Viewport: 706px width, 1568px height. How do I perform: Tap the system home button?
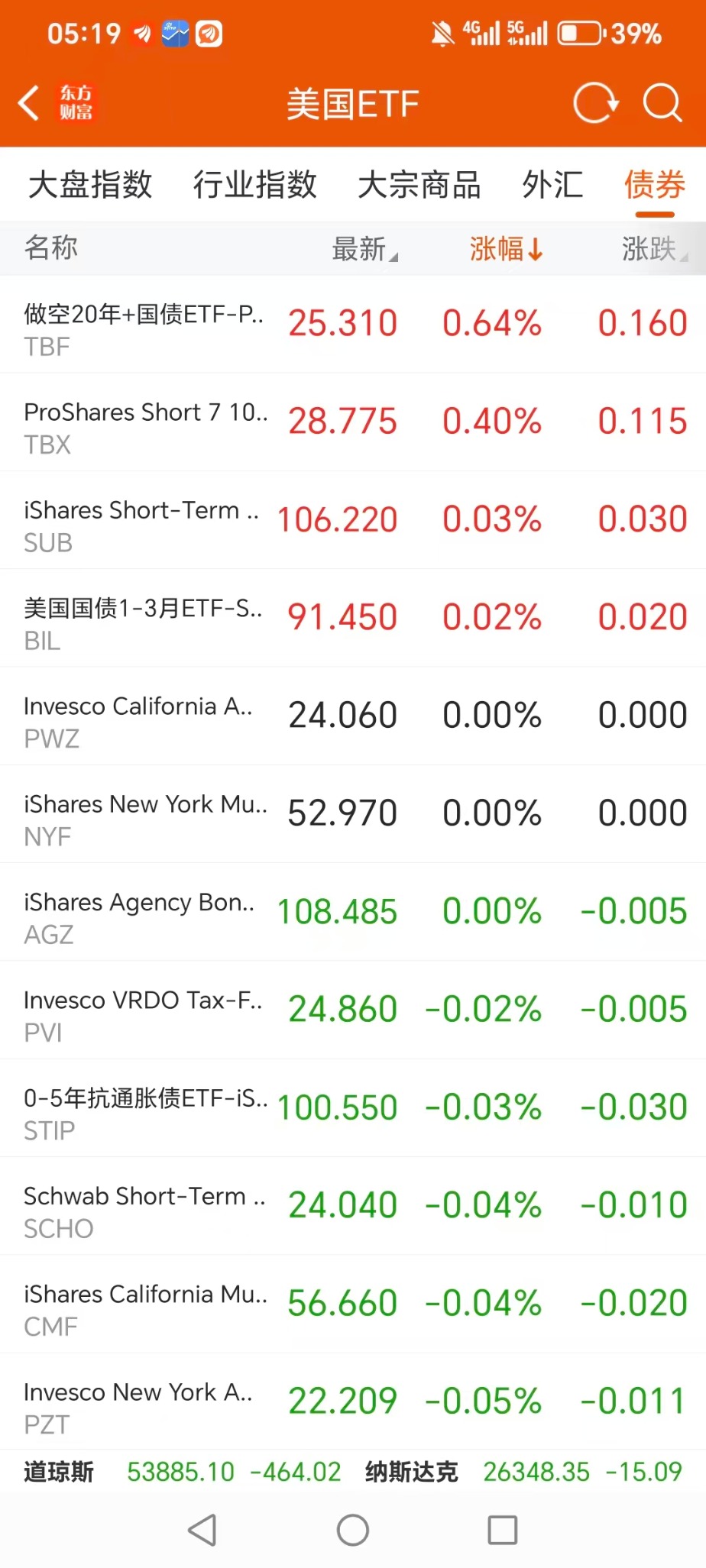[x=353, y=1530]
